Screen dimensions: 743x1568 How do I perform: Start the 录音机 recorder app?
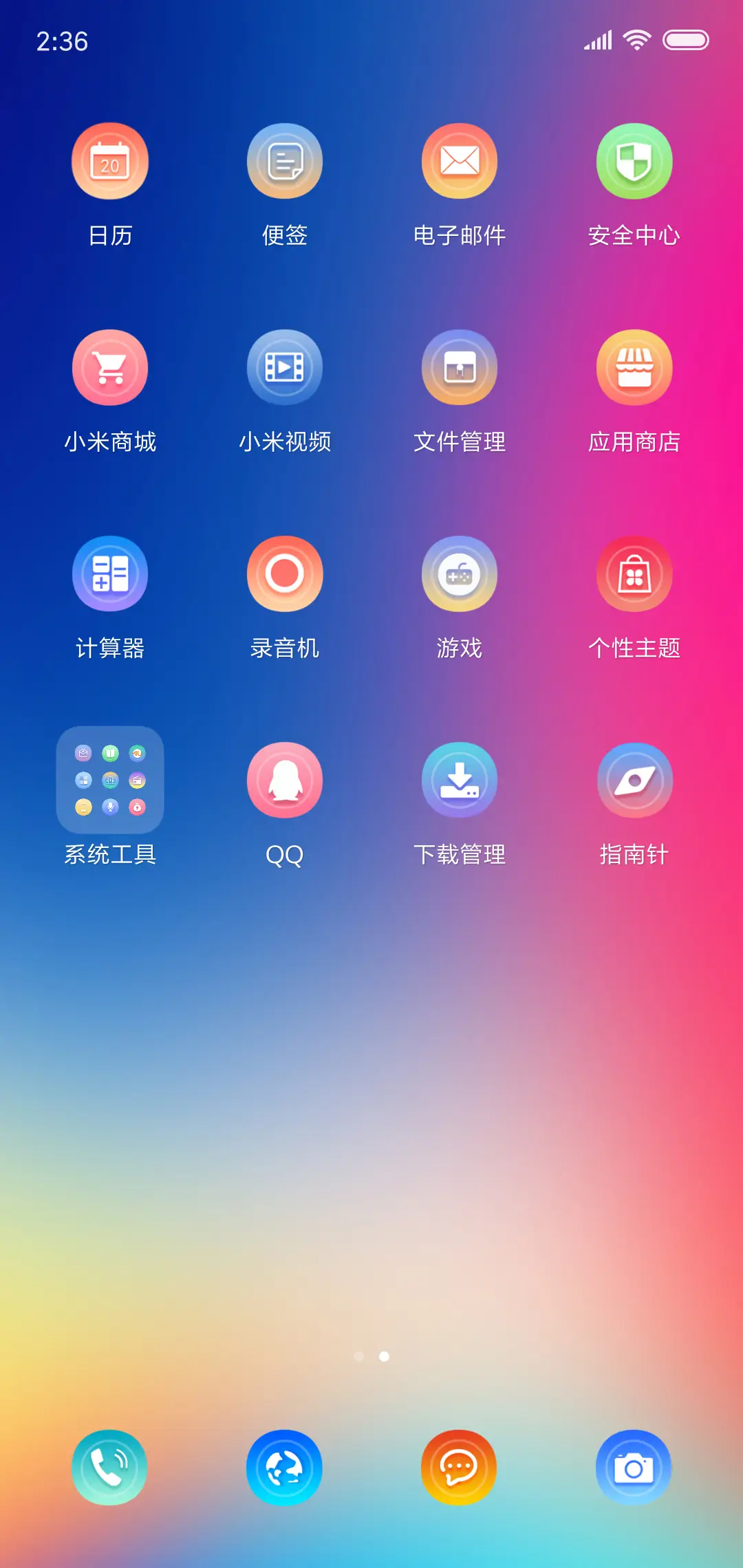click(285, 574)
